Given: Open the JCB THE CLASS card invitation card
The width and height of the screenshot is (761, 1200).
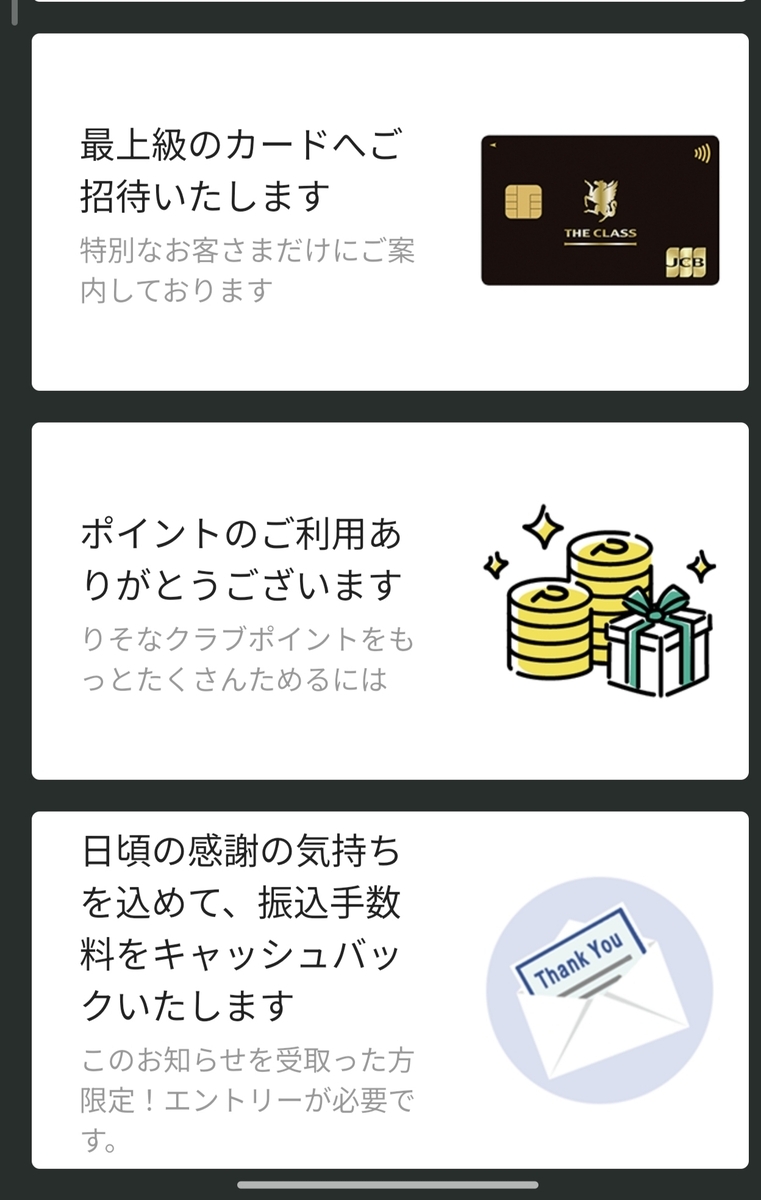Looking at the screenshot, I should coord(390,212).
